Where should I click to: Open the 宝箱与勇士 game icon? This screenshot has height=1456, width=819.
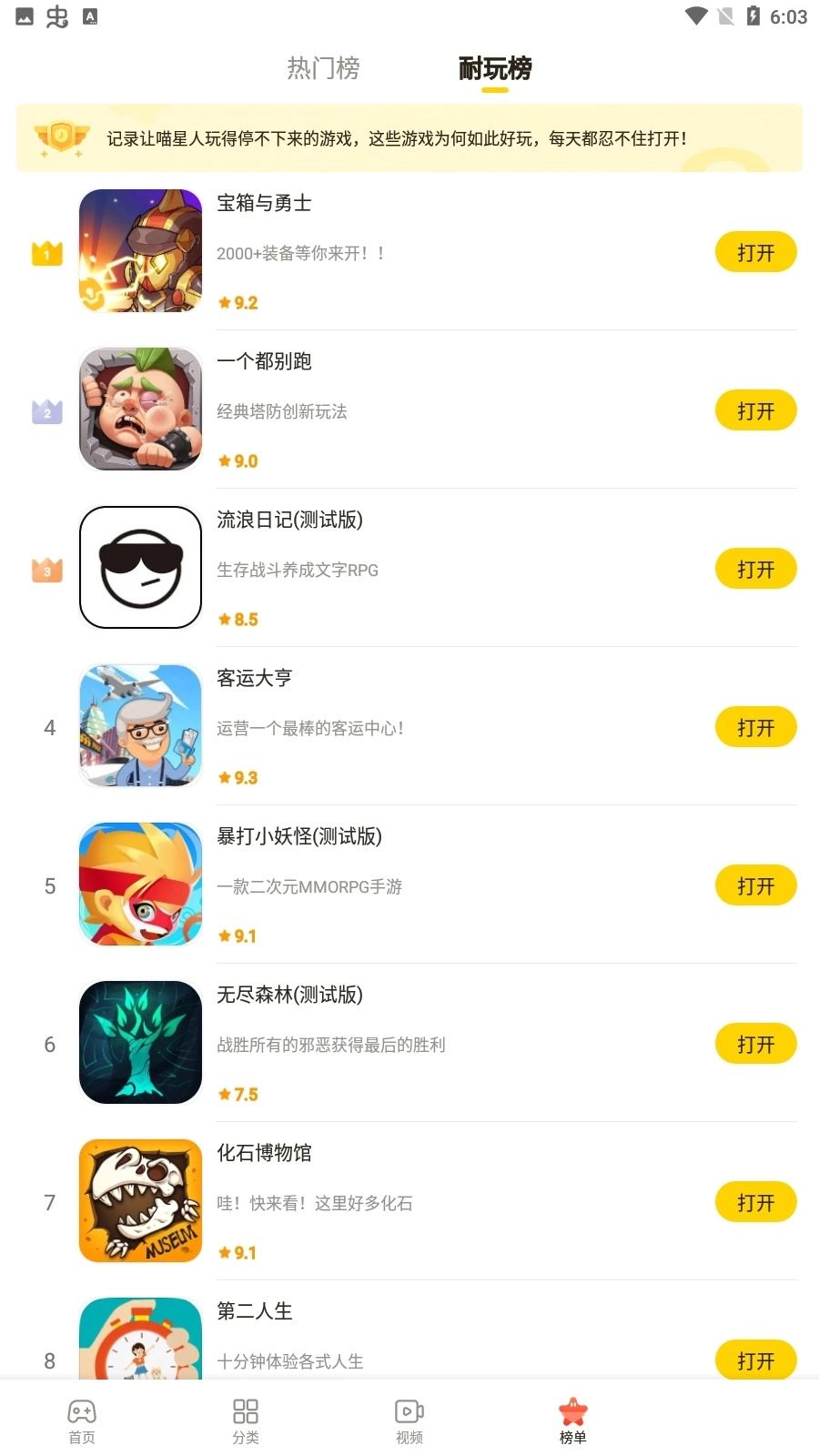pos(140,251)
